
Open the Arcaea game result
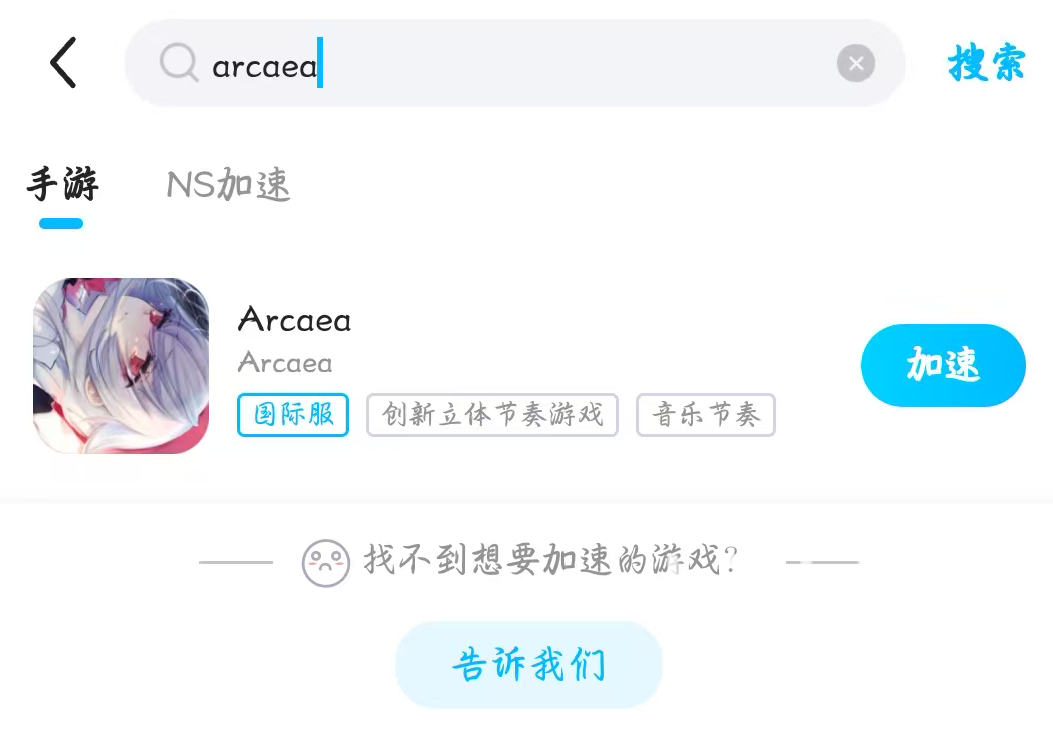pos(294,320)
